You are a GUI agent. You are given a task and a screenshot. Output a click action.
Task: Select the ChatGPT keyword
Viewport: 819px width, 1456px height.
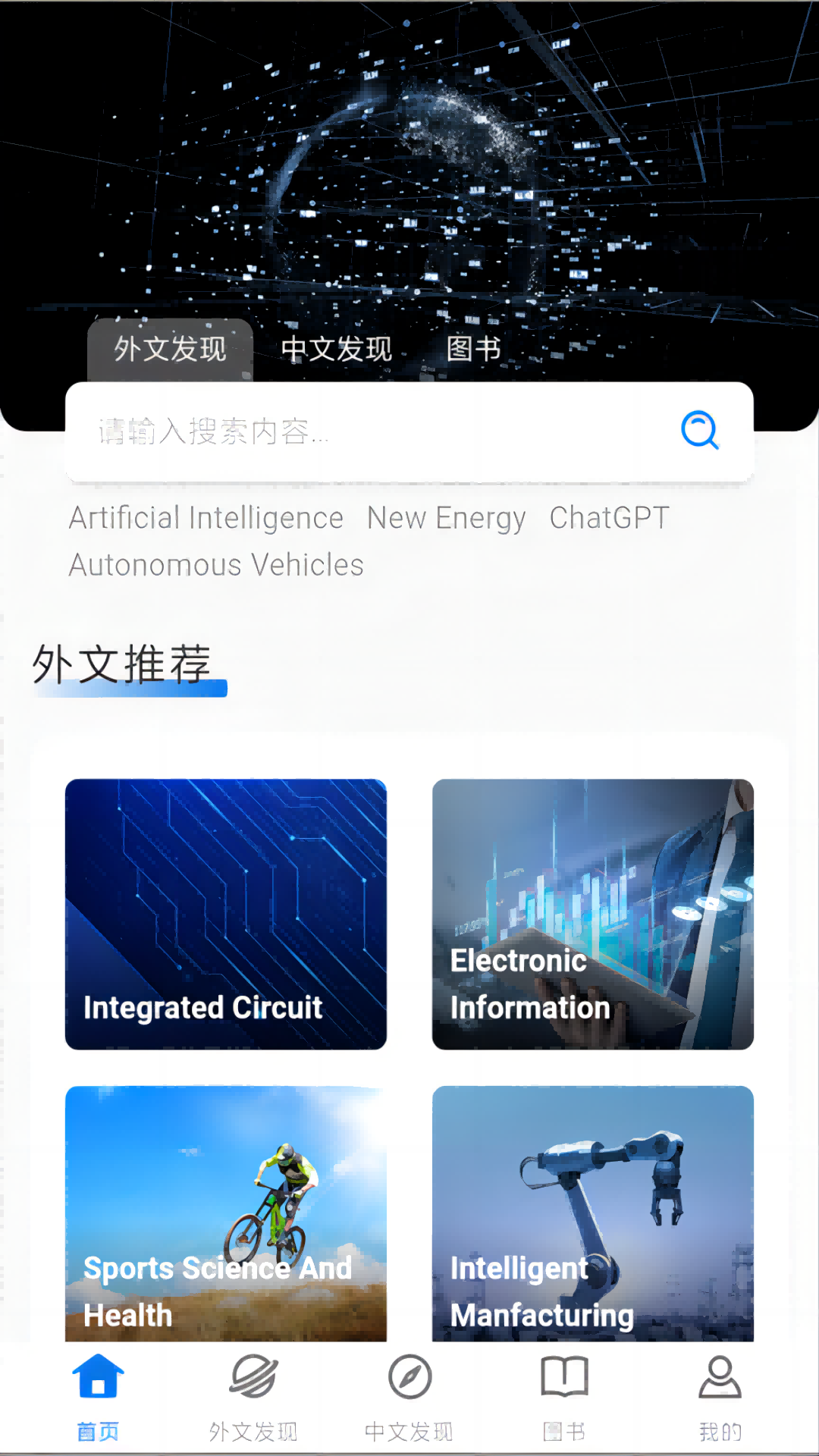609,518
